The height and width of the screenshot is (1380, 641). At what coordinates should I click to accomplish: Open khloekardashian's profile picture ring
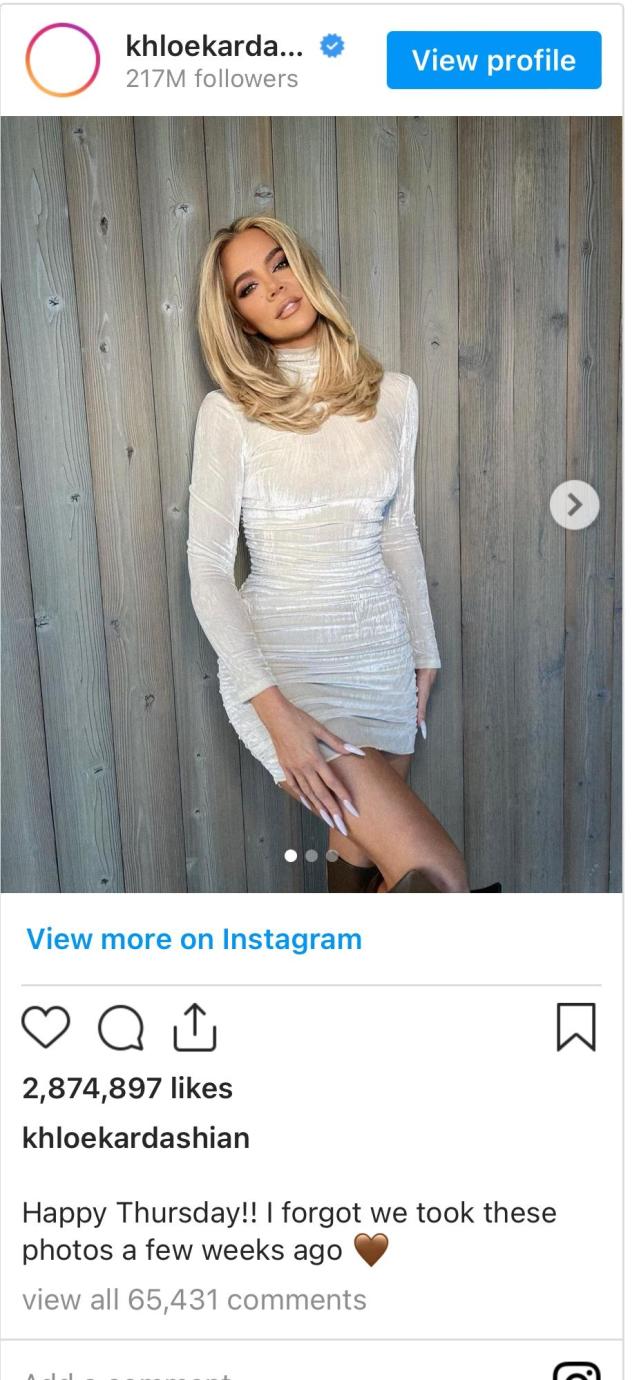[62, 60]
